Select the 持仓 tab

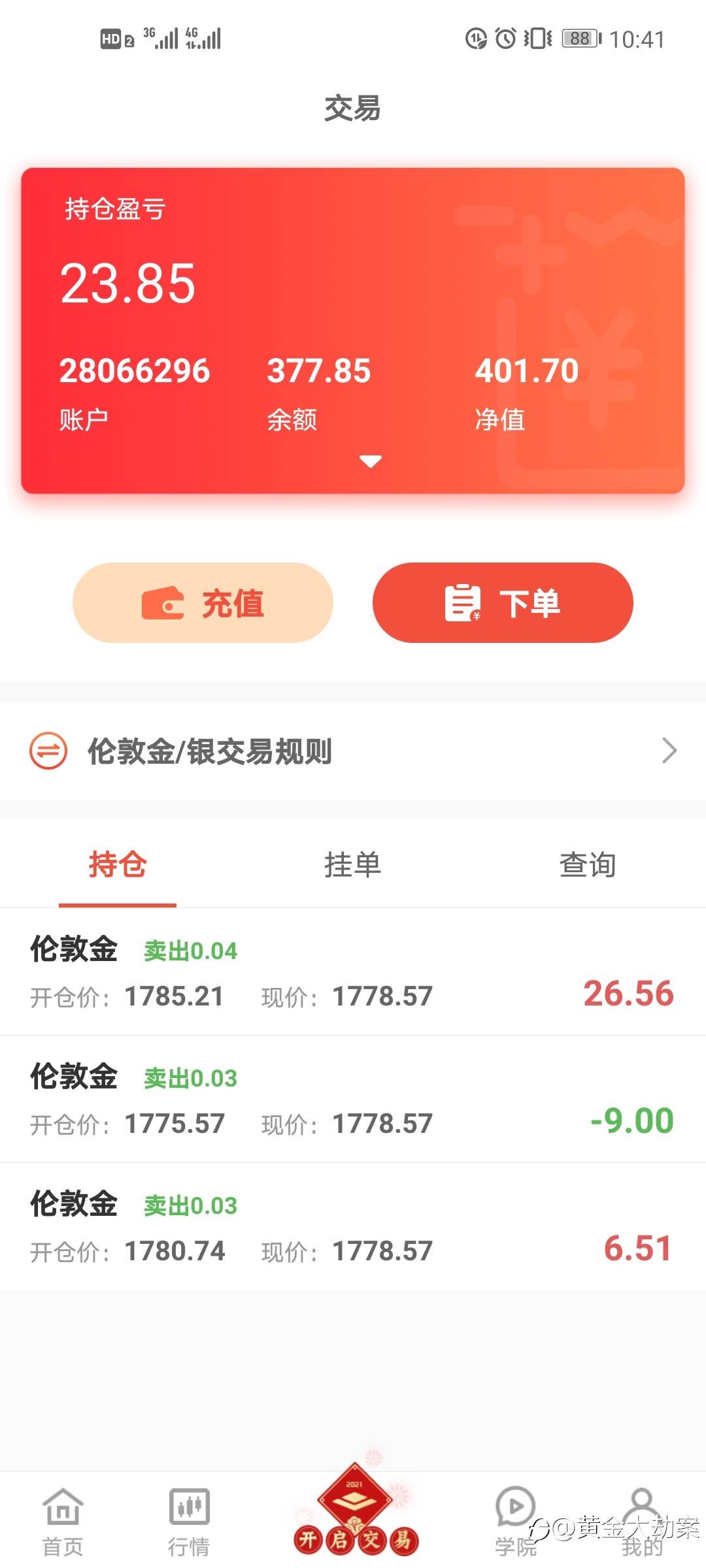(118, 864)
